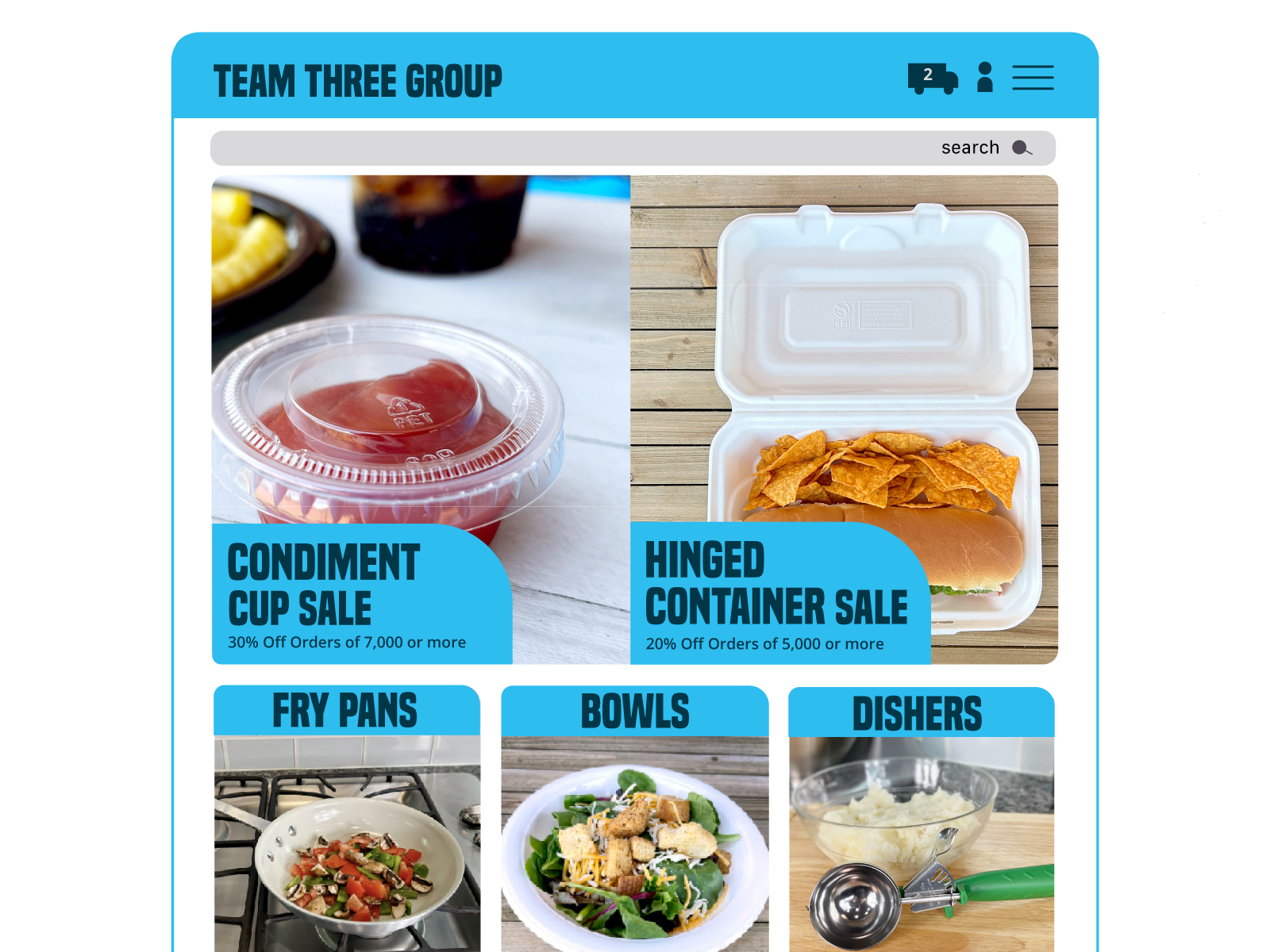This screenshot has width=1270, height=952.
Task: Browse the Bowls category
Action: [x=635, y=817]
